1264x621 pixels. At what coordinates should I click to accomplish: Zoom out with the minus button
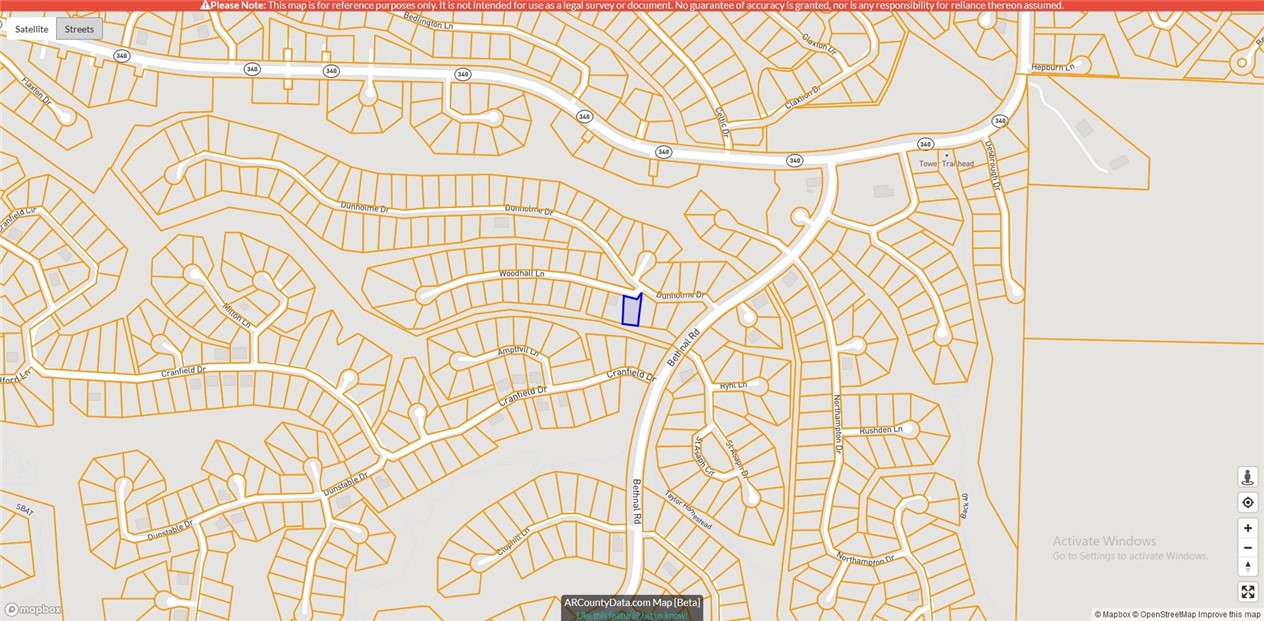coord(1247,547)
